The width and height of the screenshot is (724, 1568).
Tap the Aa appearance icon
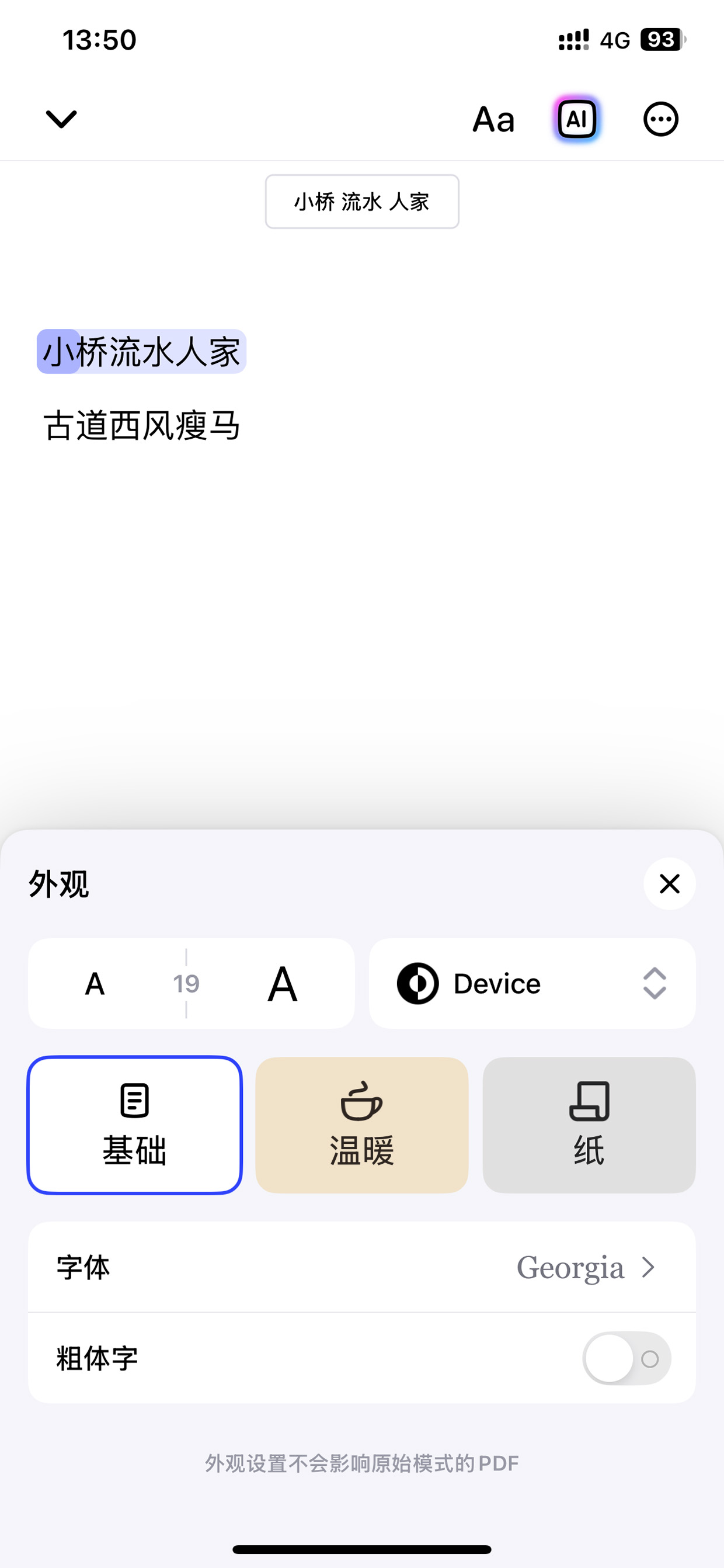tap(493, 119)
